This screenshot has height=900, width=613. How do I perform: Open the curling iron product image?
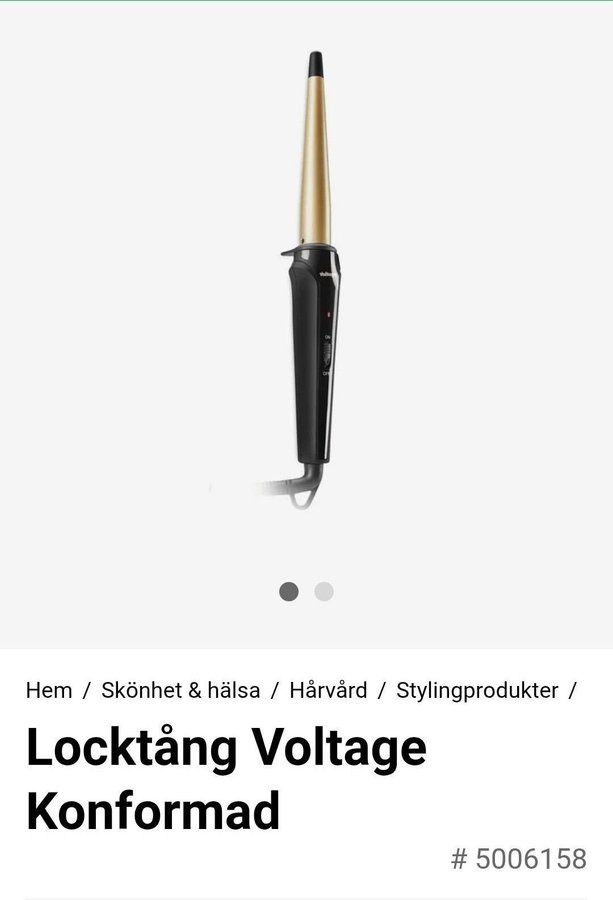click(310, 280)
